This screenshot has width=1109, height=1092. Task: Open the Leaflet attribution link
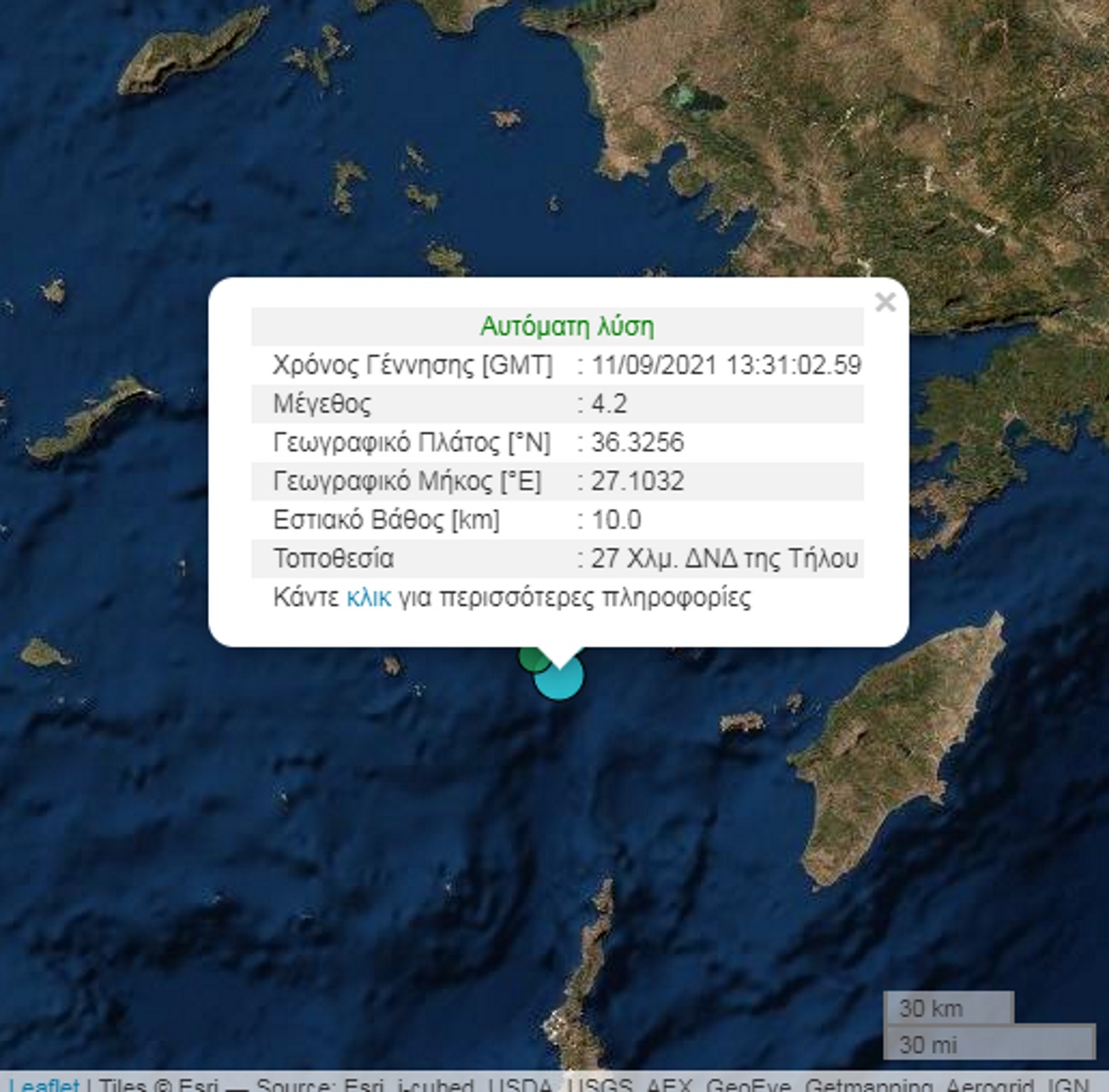[44, 1085]
